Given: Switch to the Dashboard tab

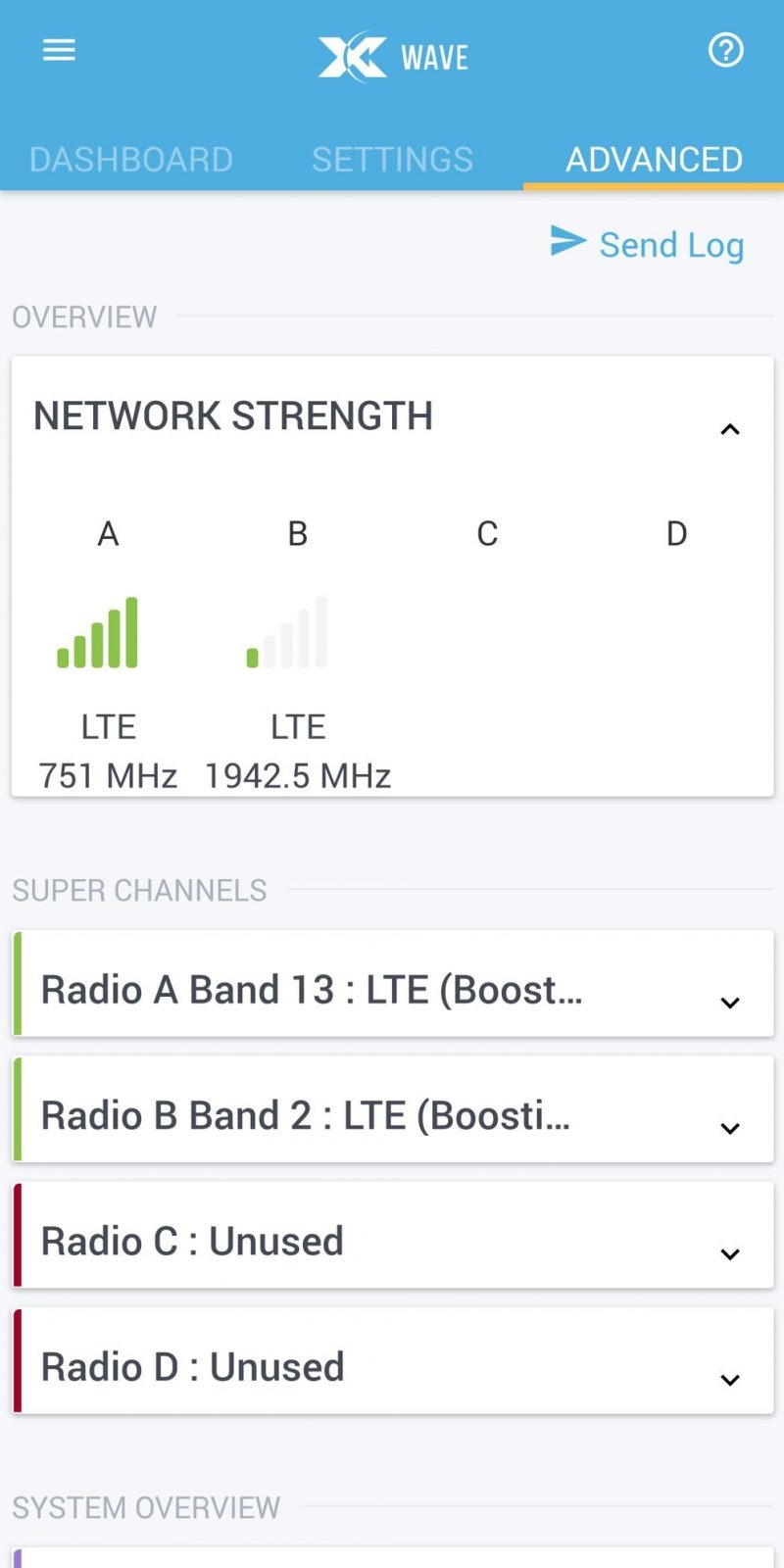Looking at the screenshot, I should tap(130, 158).
